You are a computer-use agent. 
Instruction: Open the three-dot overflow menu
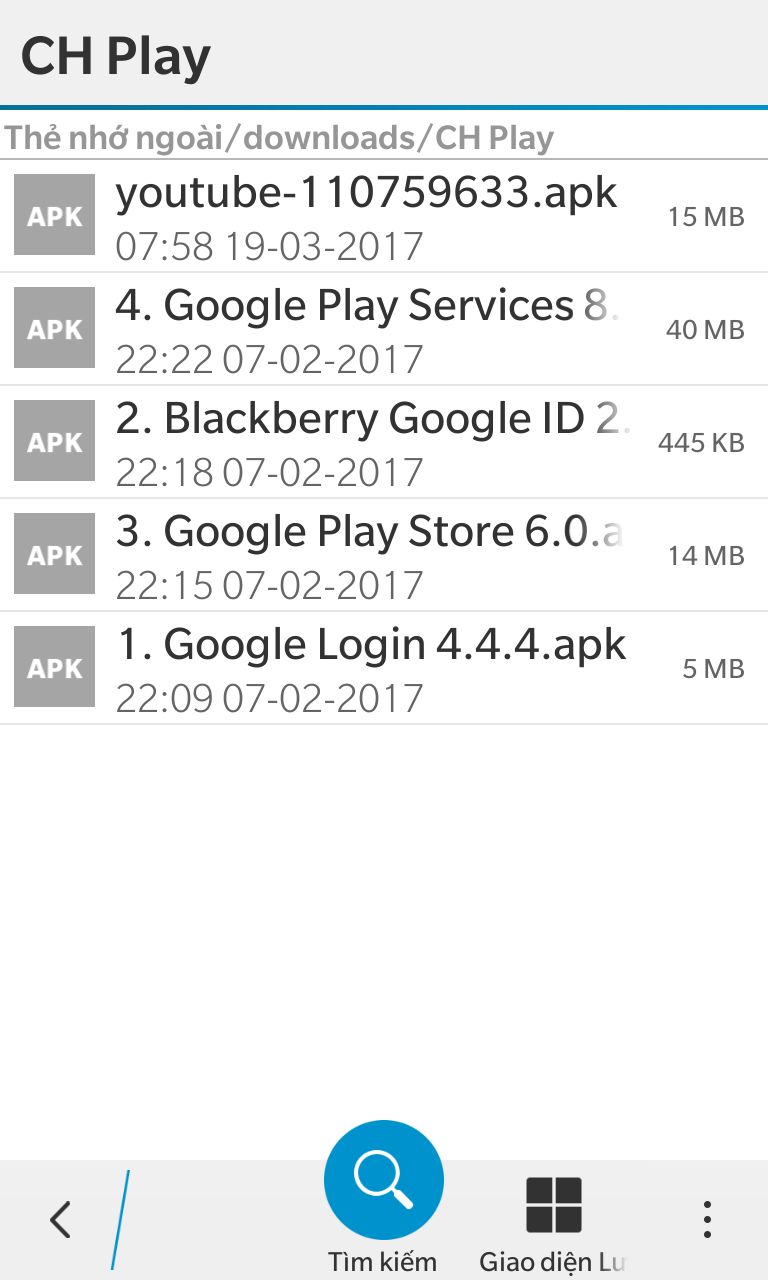point(707,1220)
